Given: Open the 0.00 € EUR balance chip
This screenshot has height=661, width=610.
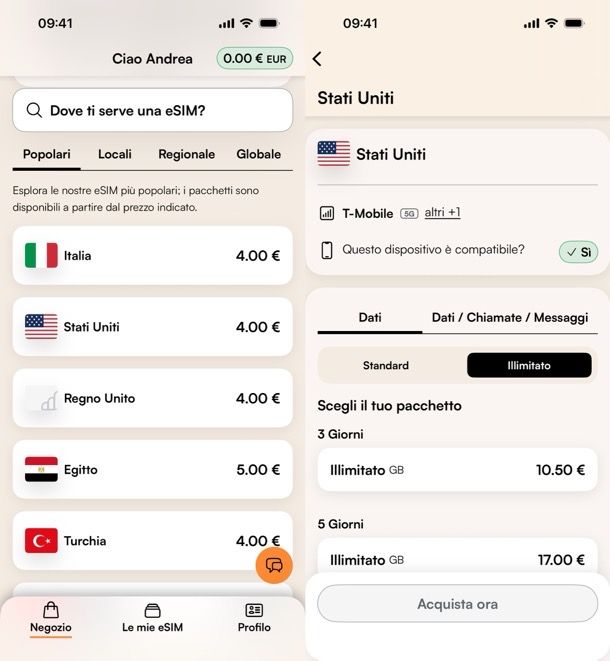Looking at the screenshot, I should 254,59.
